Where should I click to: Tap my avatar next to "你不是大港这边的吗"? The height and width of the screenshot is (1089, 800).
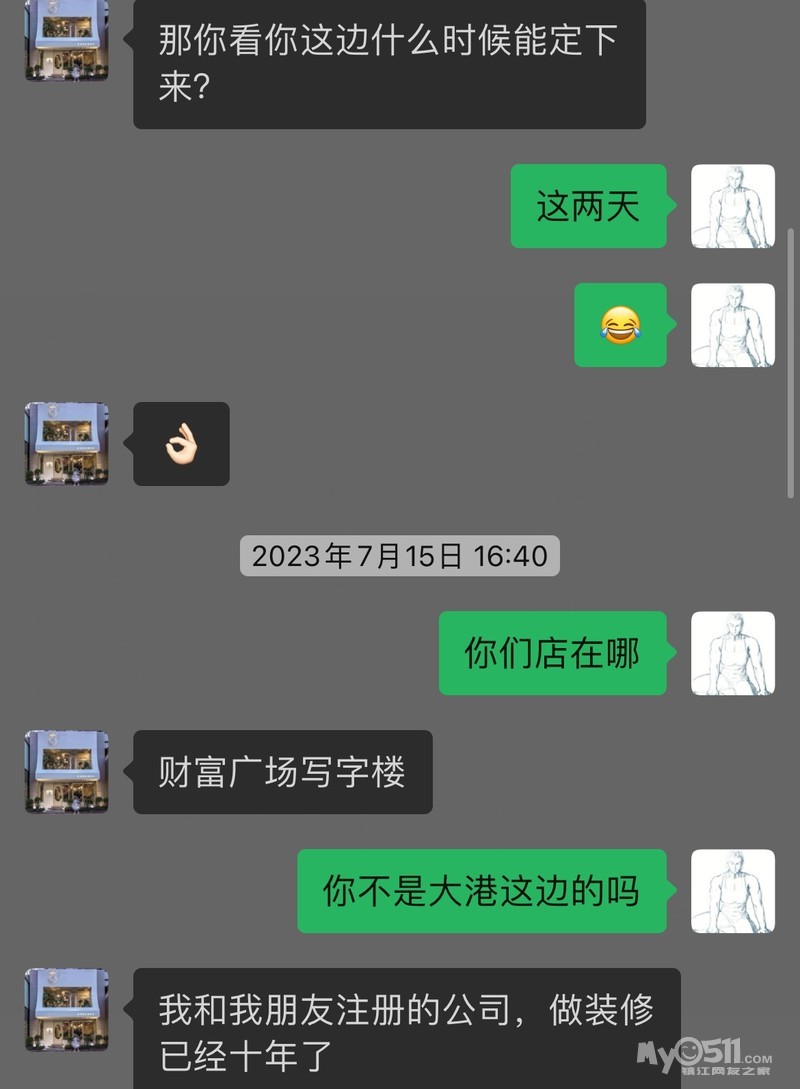pos(733,891)
